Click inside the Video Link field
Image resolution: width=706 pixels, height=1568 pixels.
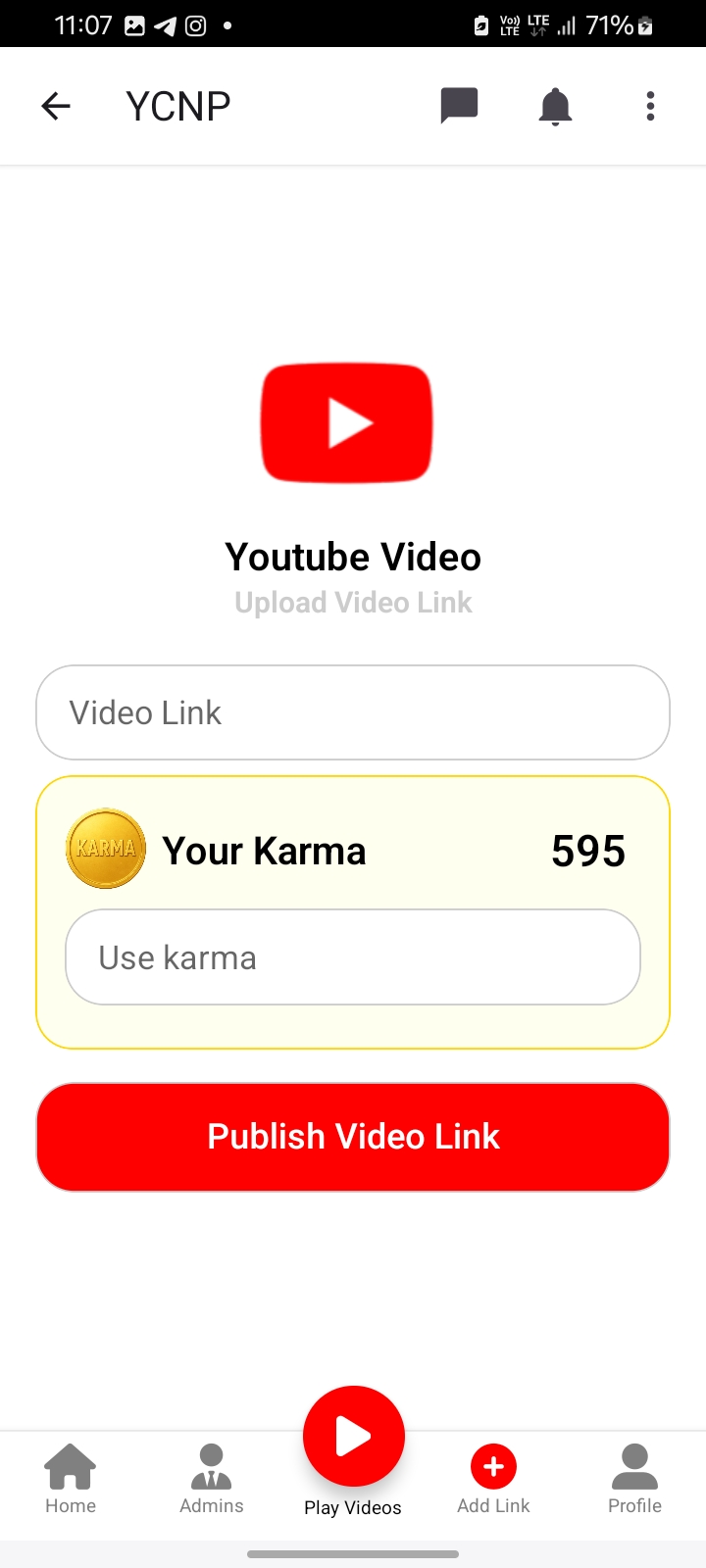(x=353, y=712)
